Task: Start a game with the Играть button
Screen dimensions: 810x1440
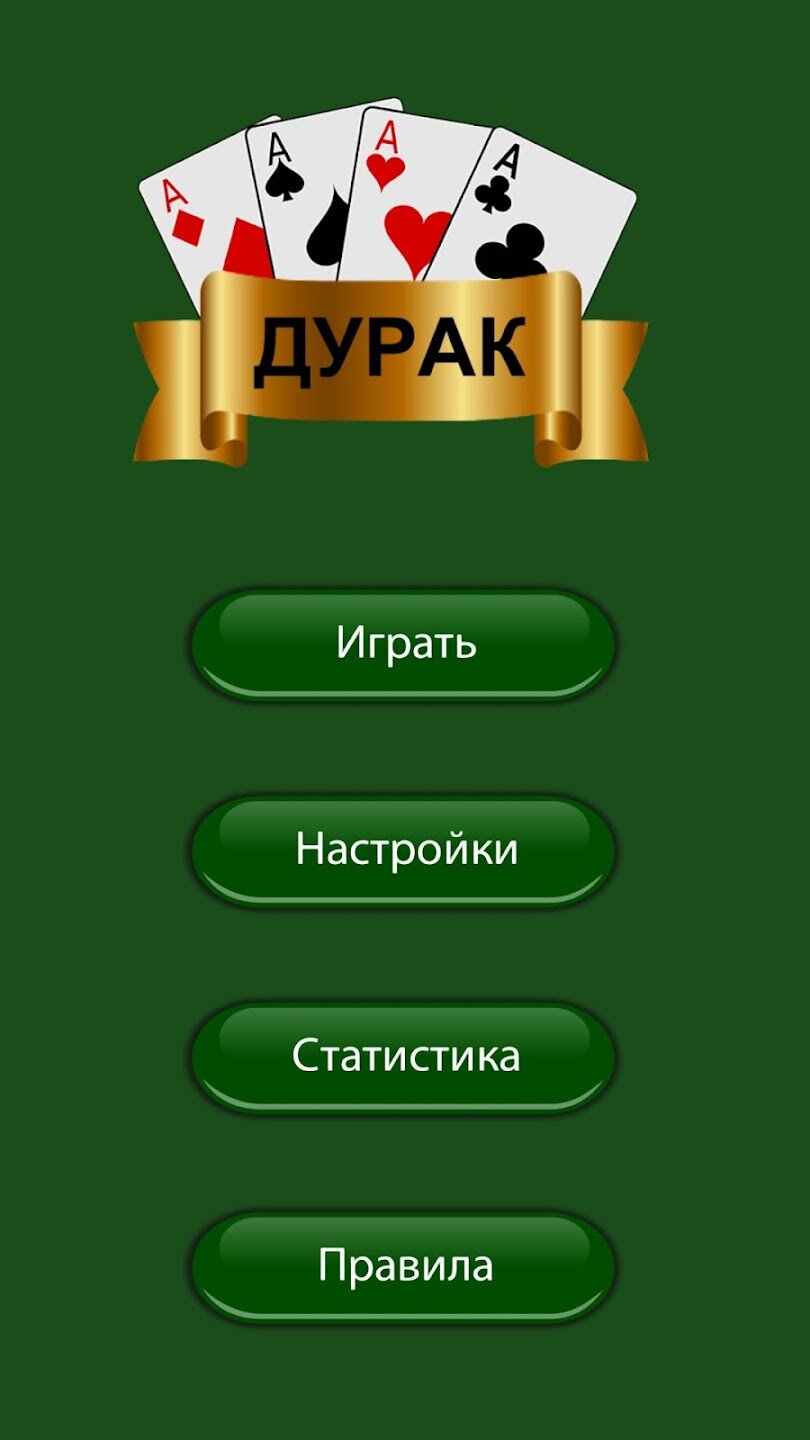Action: [404, 644]
